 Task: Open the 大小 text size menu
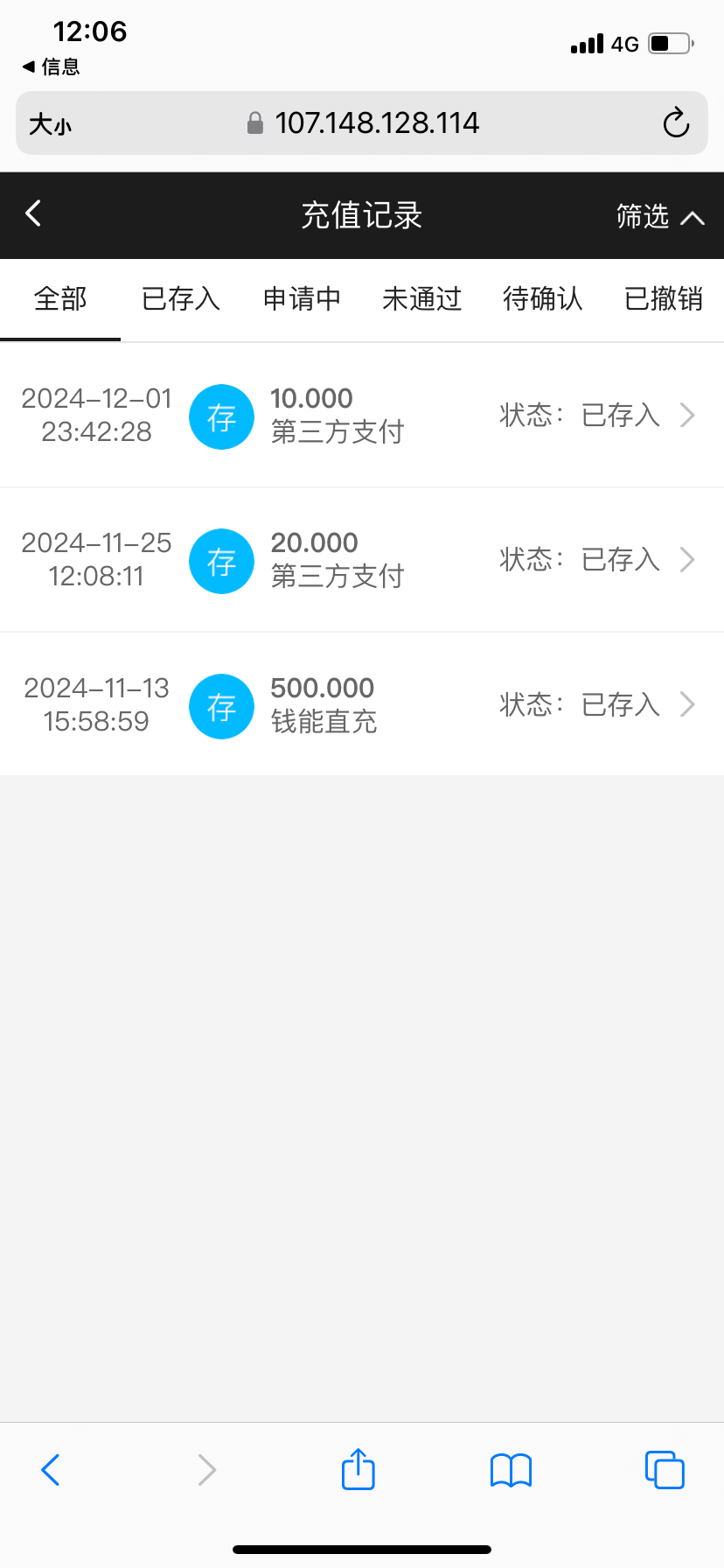[x=50, y=124]
